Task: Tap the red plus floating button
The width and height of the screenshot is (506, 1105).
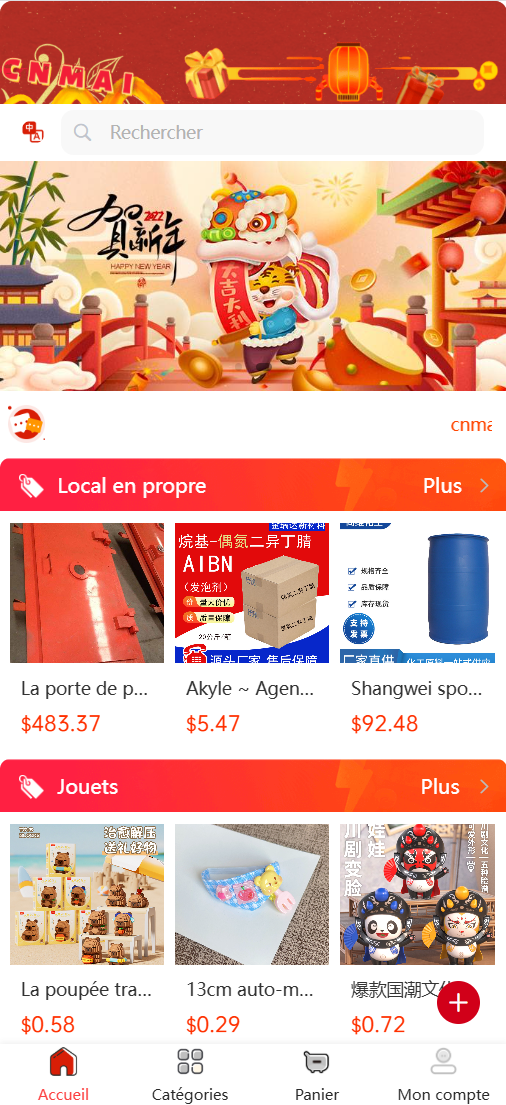Action: click(x=458, y=1002)
